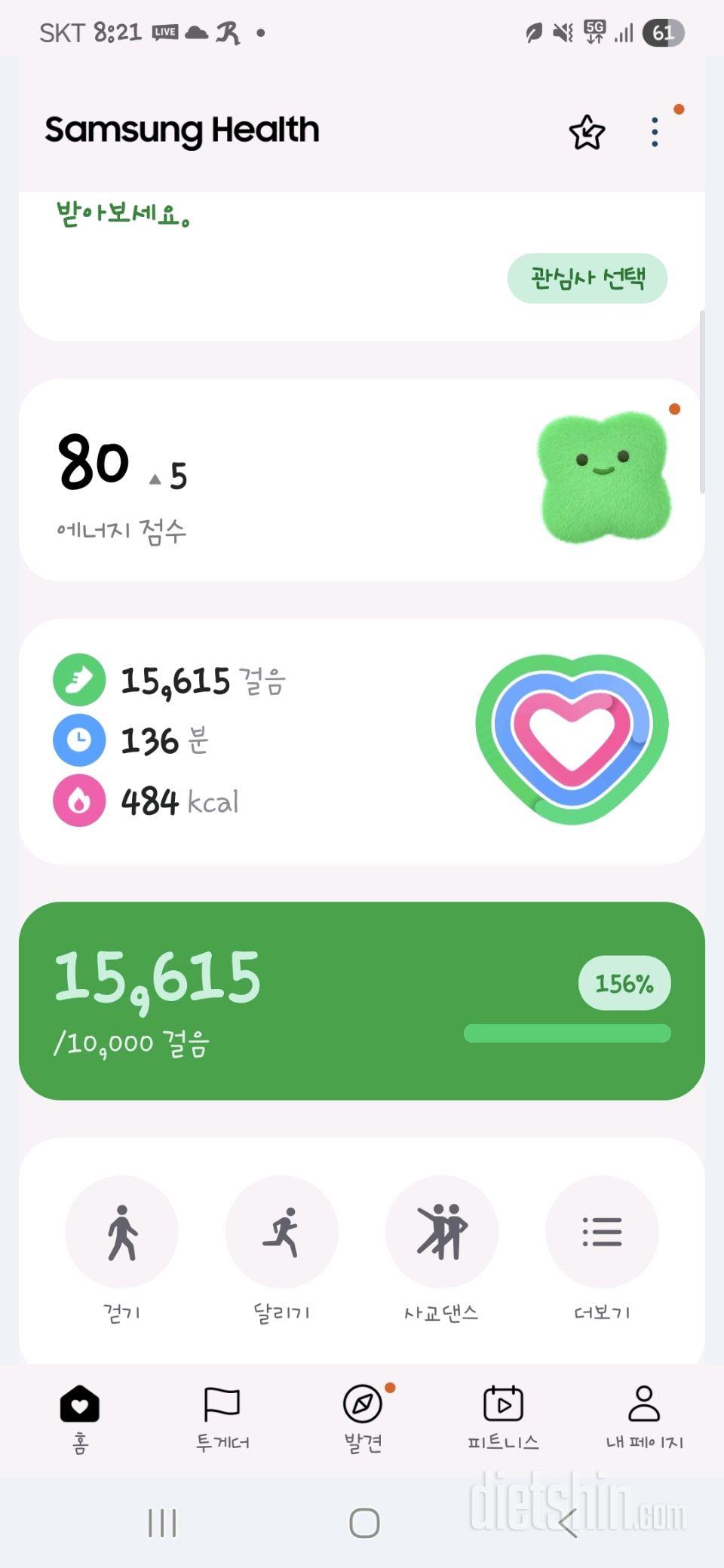Screen dimensions: 724x1568
Task: Open the more options menu
Action: (655, 133)
